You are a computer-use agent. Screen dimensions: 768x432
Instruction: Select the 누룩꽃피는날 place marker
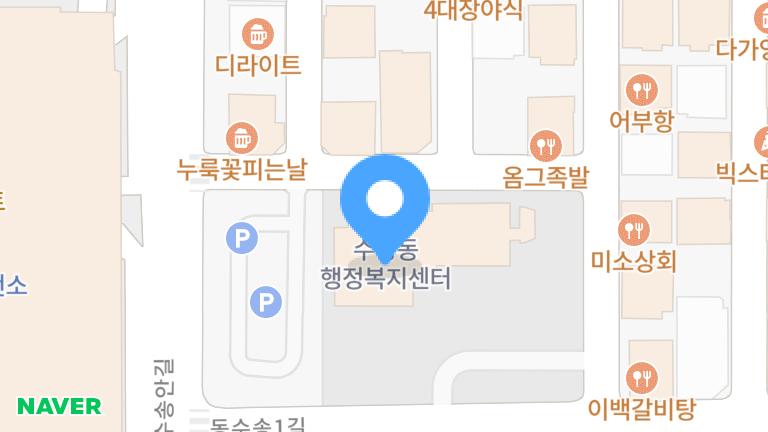coord(242,136)
